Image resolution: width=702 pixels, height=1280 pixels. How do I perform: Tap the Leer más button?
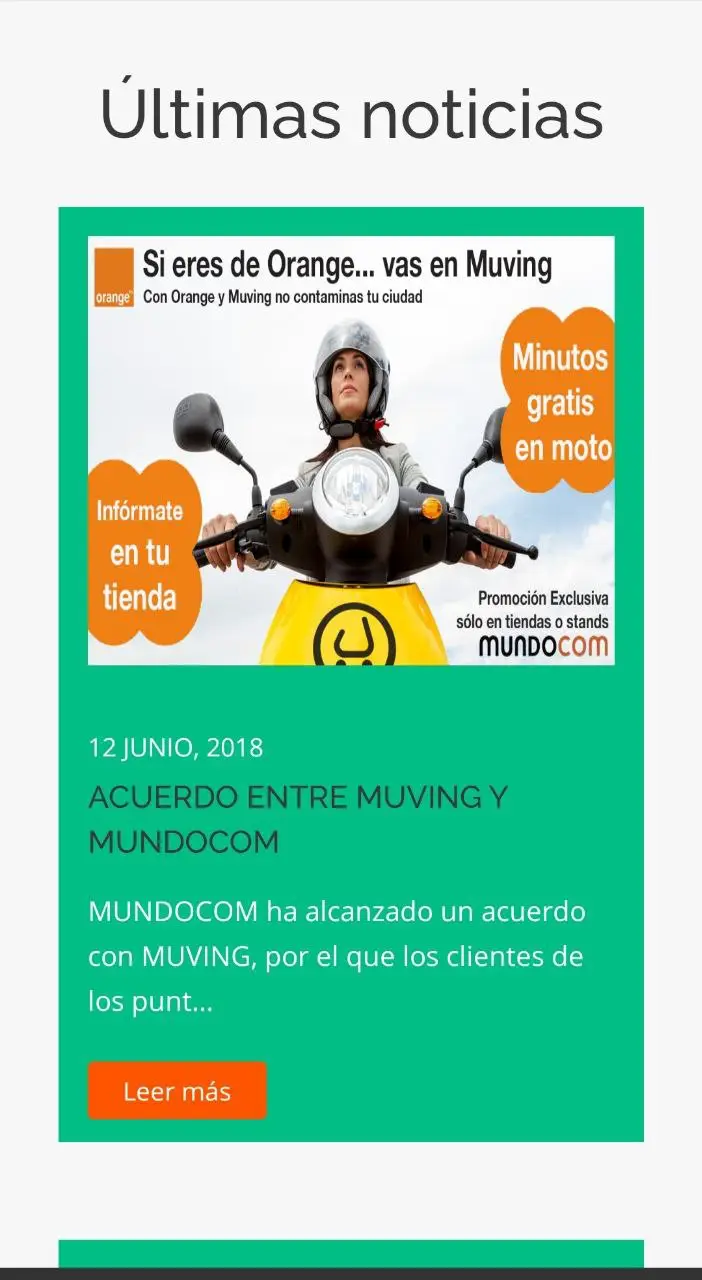(x=177, y=1090)
